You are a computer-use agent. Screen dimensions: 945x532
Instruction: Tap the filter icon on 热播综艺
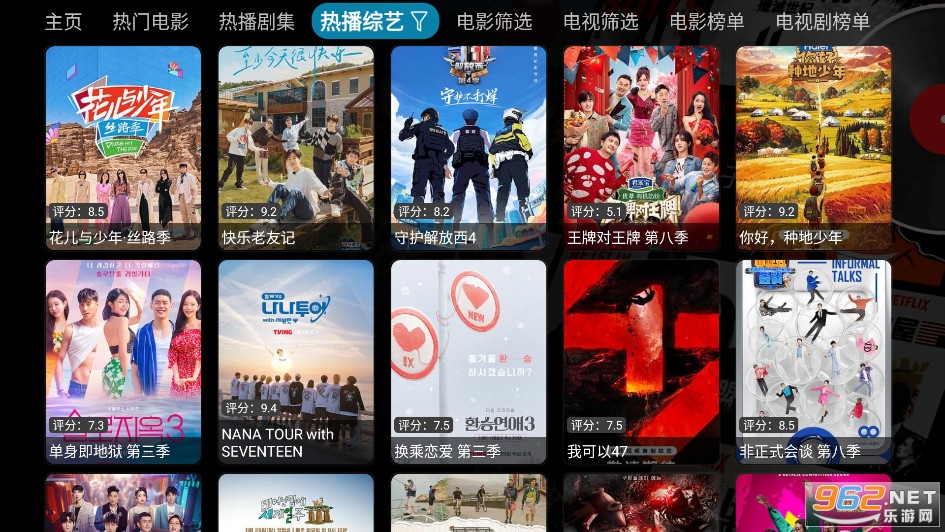[x=420, y=21]
